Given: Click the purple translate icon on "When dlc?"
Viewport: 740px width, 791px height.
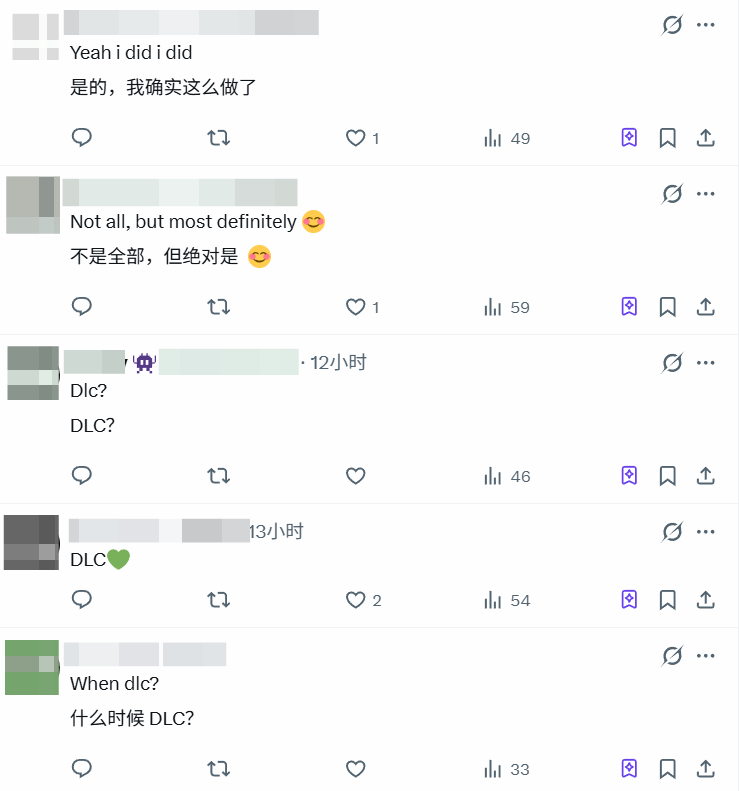Looking at the screenshot, I should (x=629, y=769).
